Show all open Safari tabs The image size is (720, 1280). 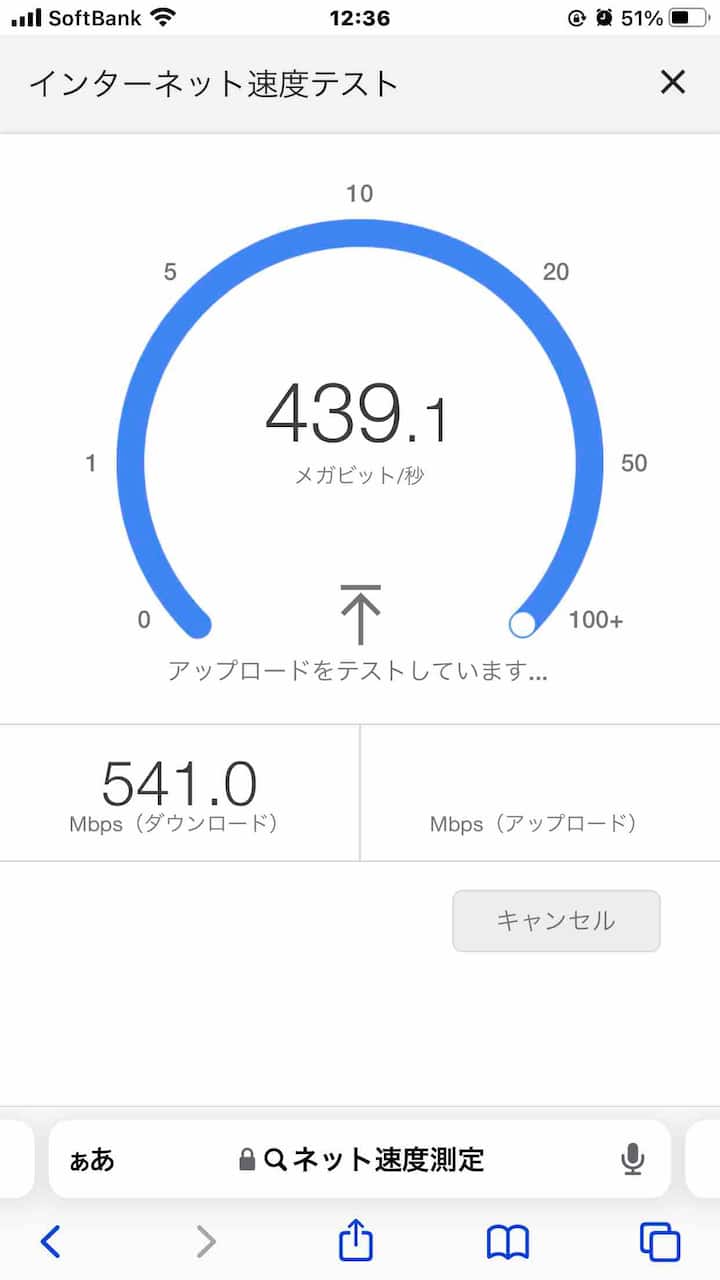660,1242
